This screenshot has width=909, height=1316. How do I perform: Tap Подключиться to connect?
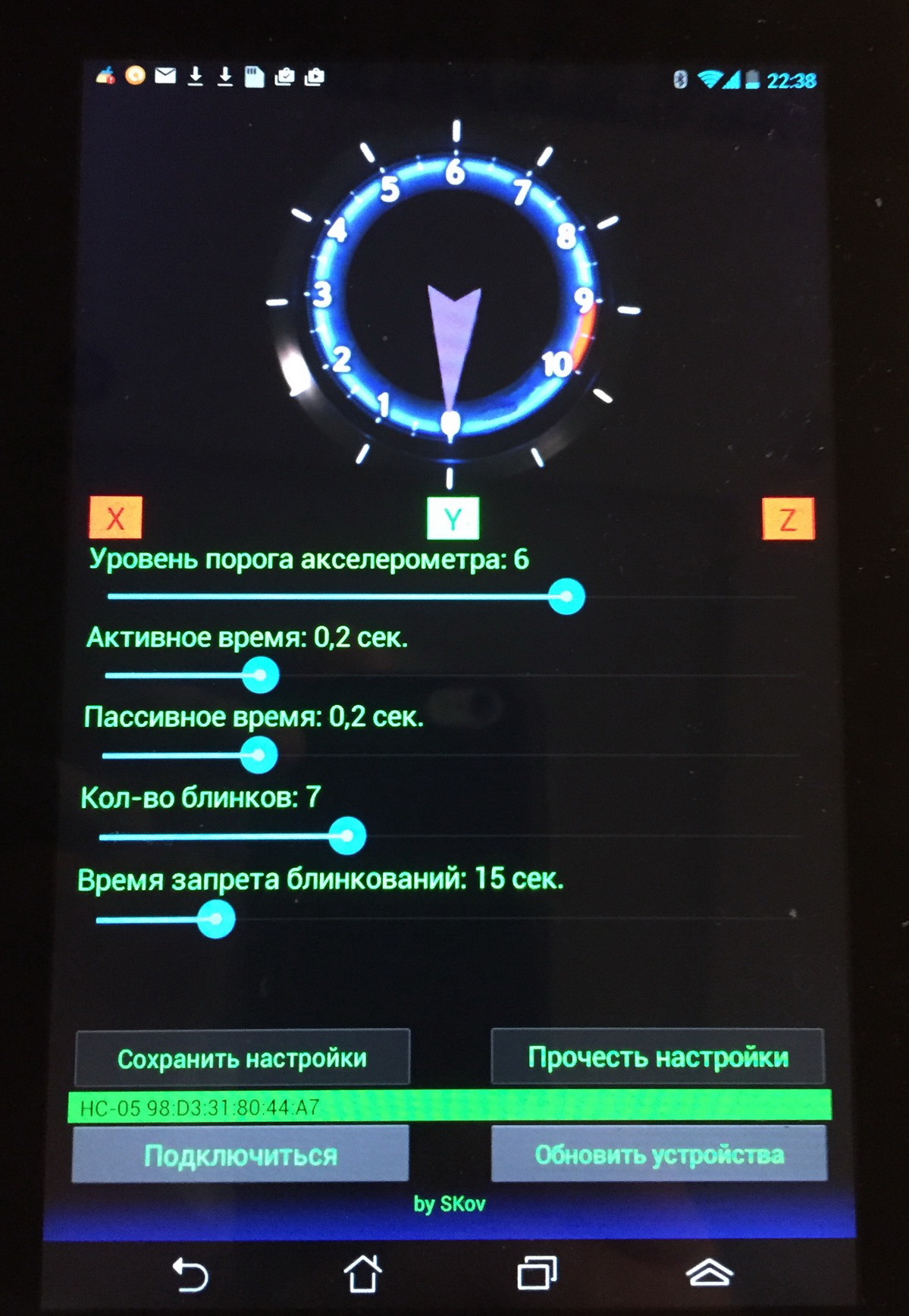(240, 1155)
